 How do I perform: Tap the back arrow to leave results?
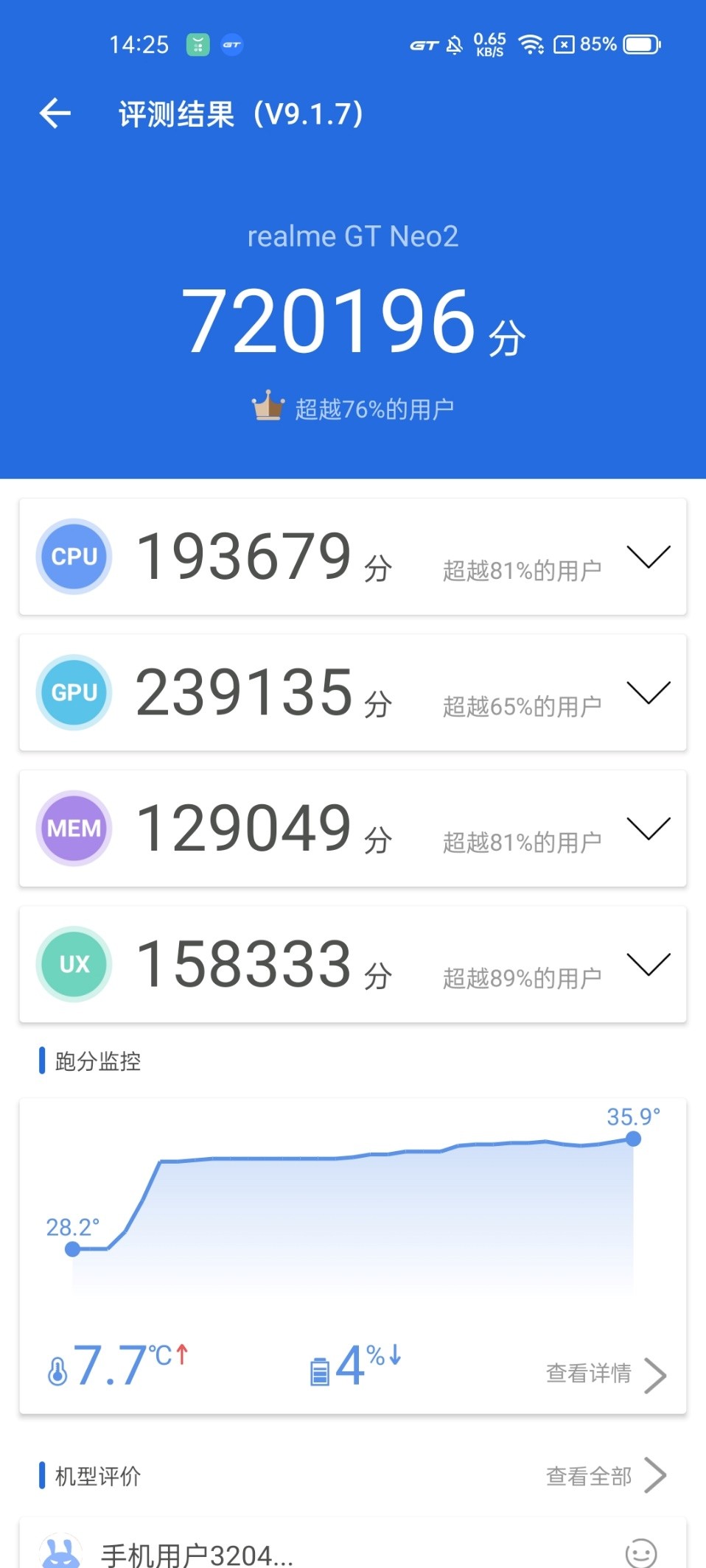tap(53, 112)
